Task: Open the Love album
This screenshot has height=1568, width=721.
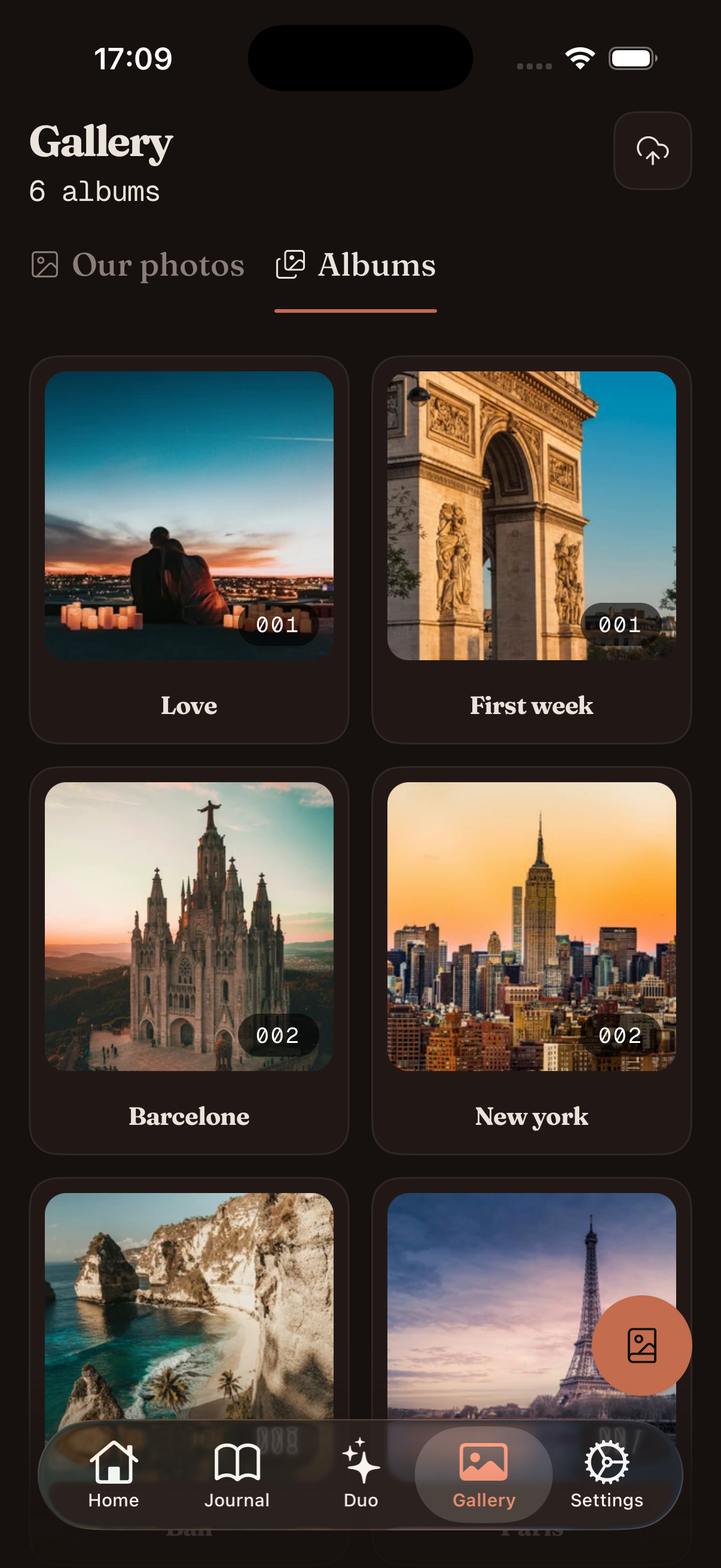Action: pyautogui.click(x=188, y=549)
